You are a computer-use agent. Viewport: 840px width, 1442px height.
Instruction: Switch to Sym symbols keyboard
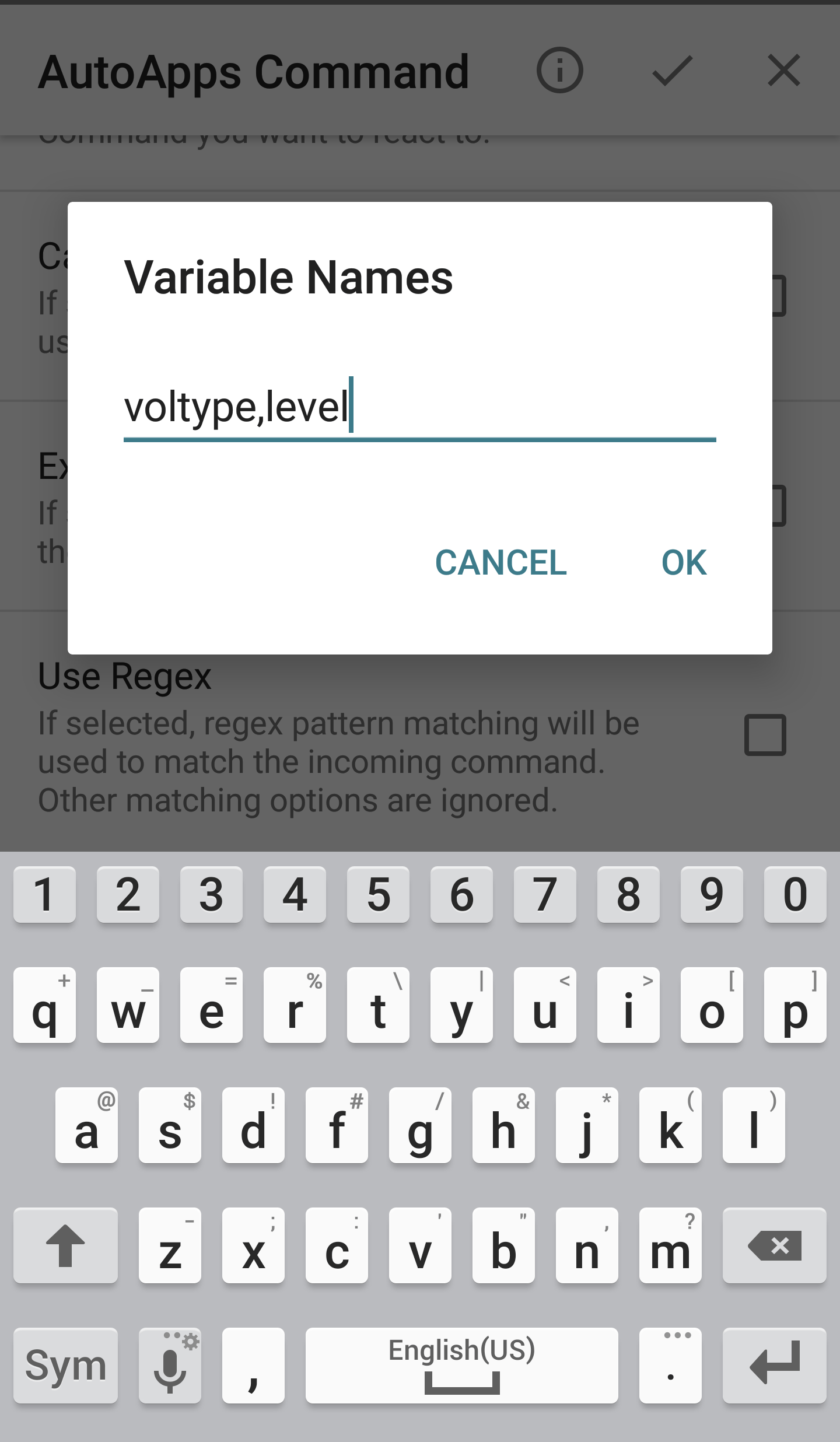click(x=65, y=1366)
